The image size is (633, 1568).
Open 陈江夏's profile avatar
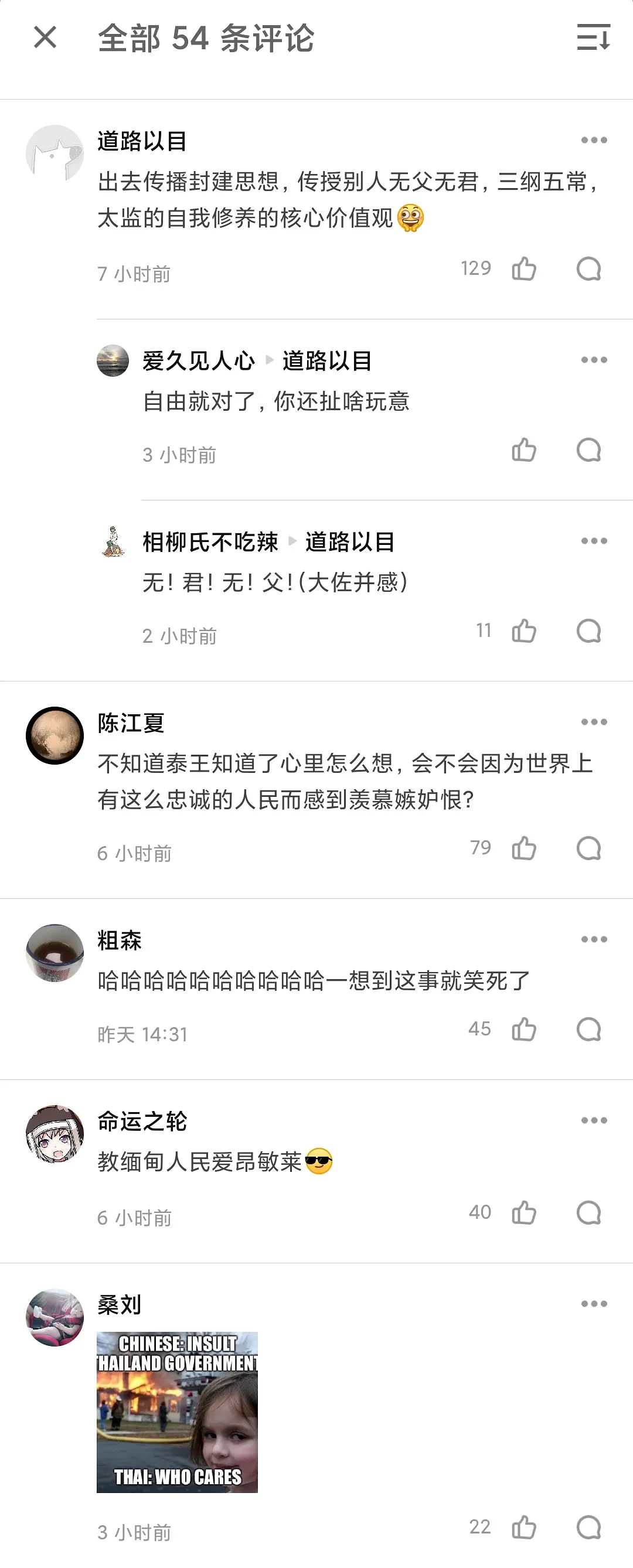(x=55, y=735)
